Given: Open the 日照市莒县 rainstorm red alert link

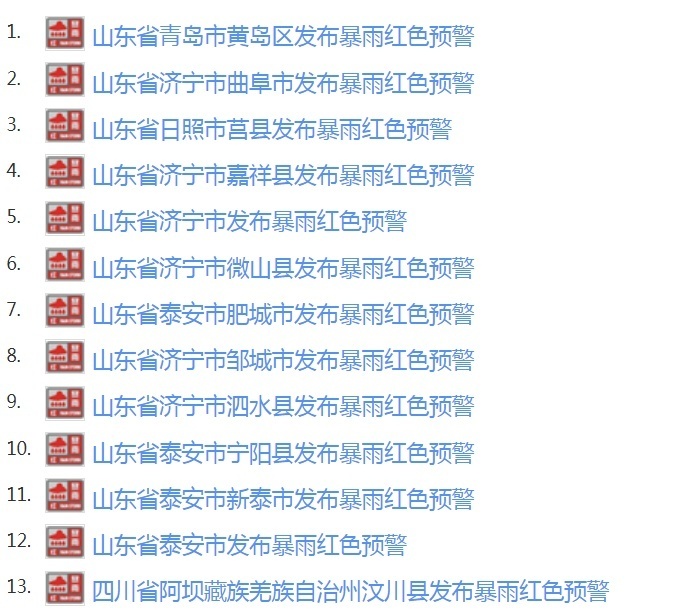Looking at the screenshot, I should tap(271, 129).
